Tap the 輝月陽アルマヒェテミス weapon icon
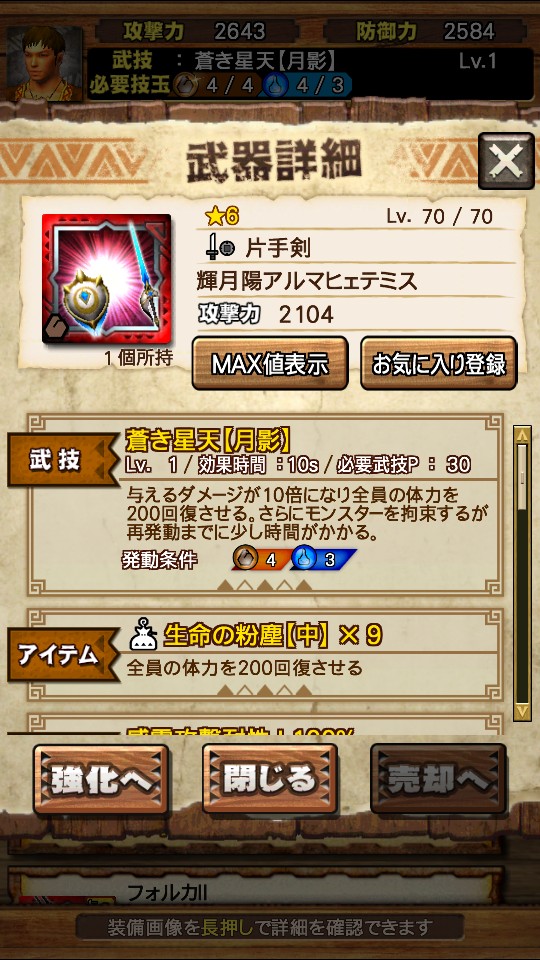The width and height of the screenshot is (540, 960). 107,279
